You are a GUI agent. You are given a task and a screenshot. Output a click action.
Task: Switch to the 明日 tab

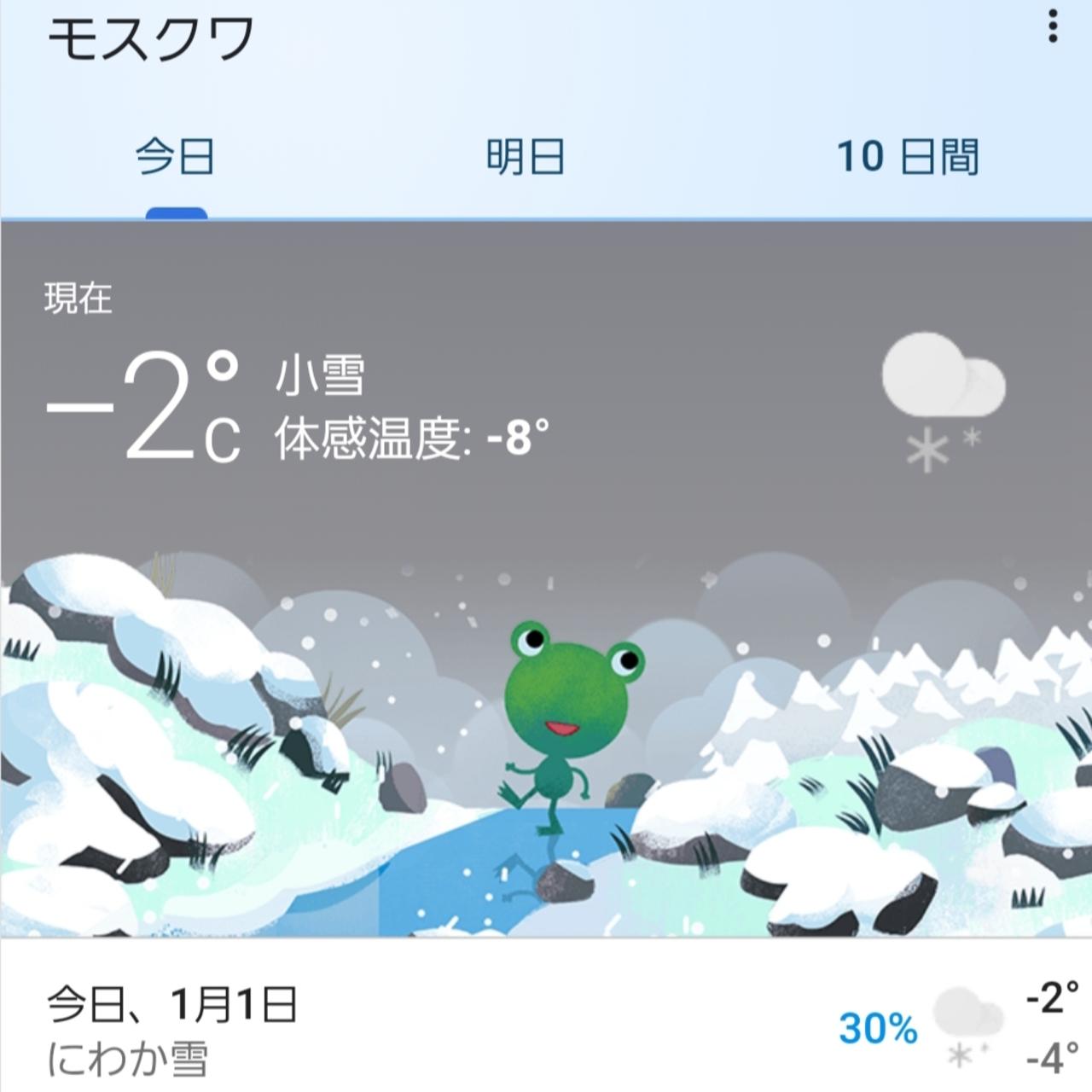pyautogui.click(x=526, y=158)
